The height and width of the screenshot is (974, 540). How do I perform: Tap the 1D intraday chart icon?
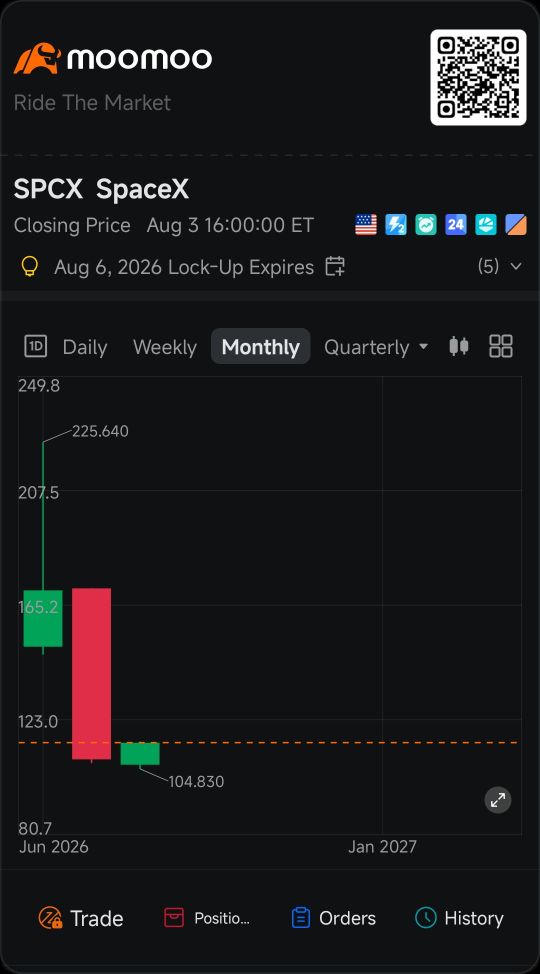35,346
